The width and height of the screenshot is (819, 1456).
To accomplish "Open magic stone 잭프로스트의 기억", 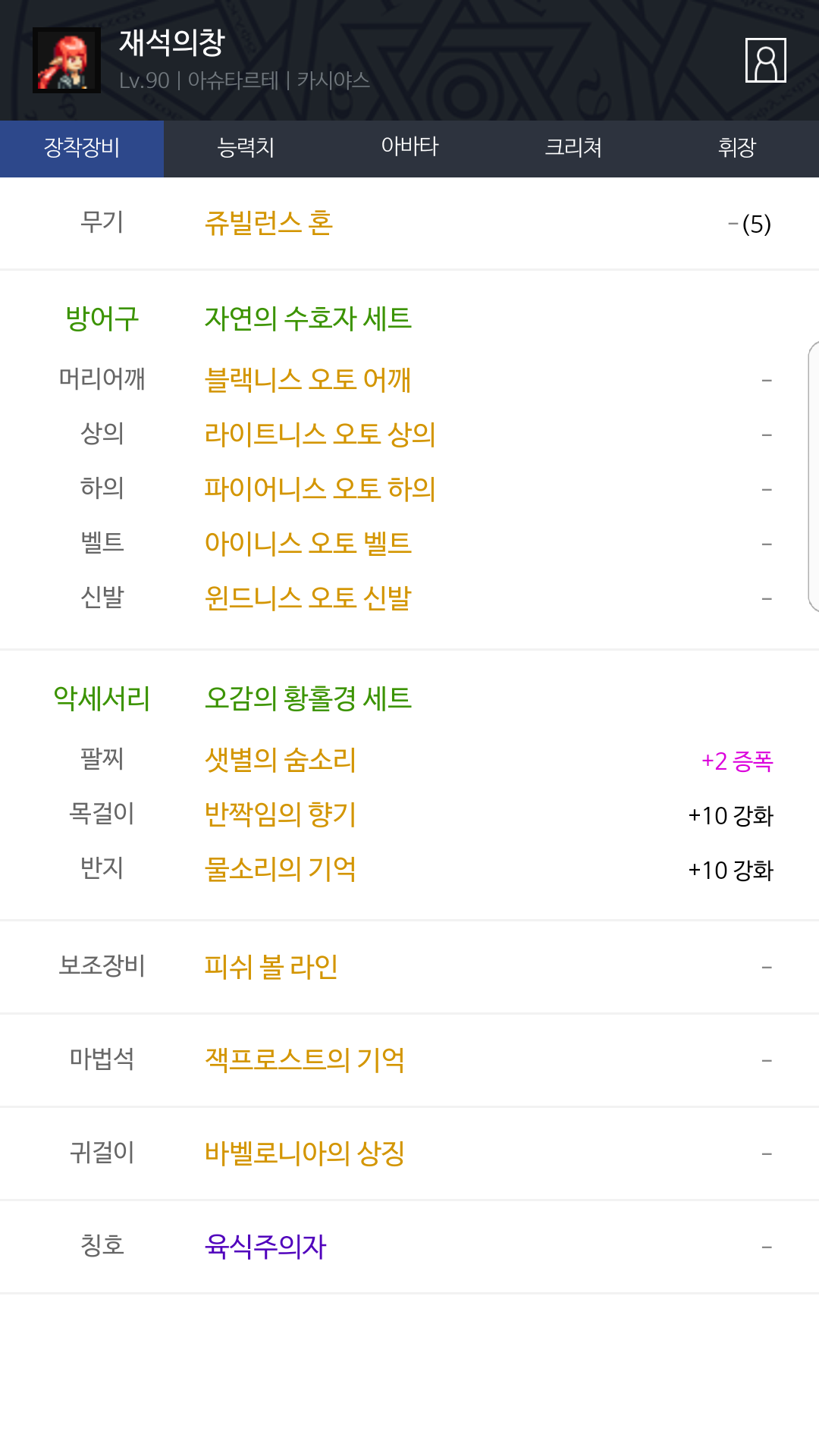I will coord(305,1060).
